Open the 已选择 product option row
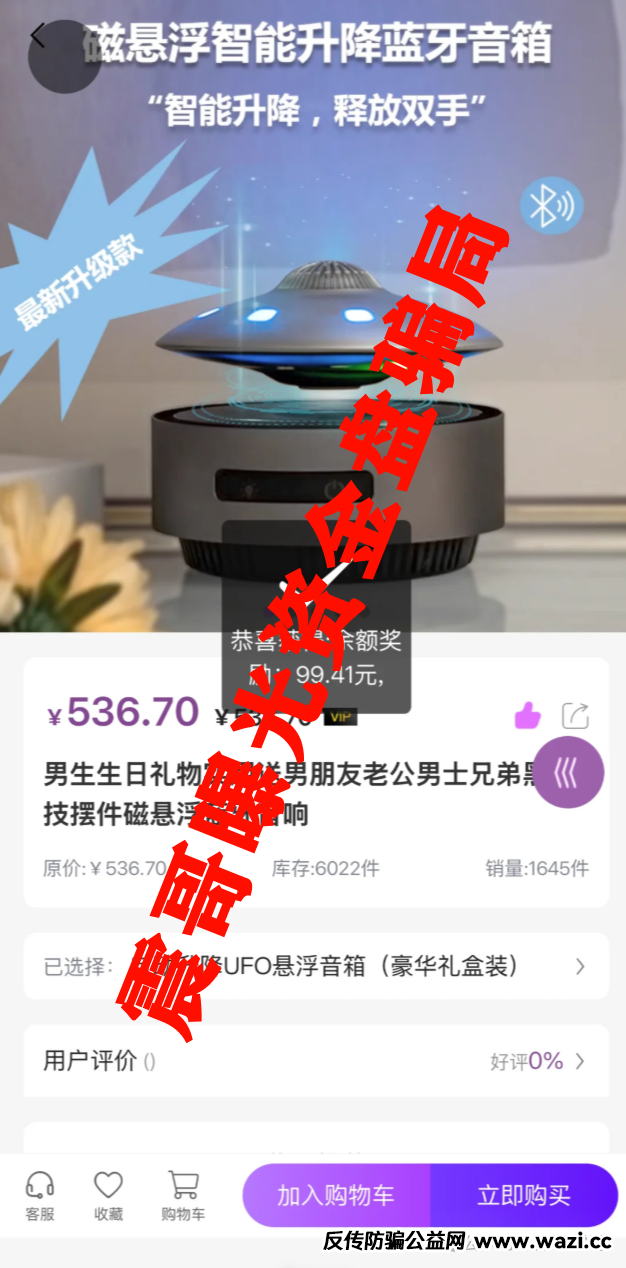 316,966
